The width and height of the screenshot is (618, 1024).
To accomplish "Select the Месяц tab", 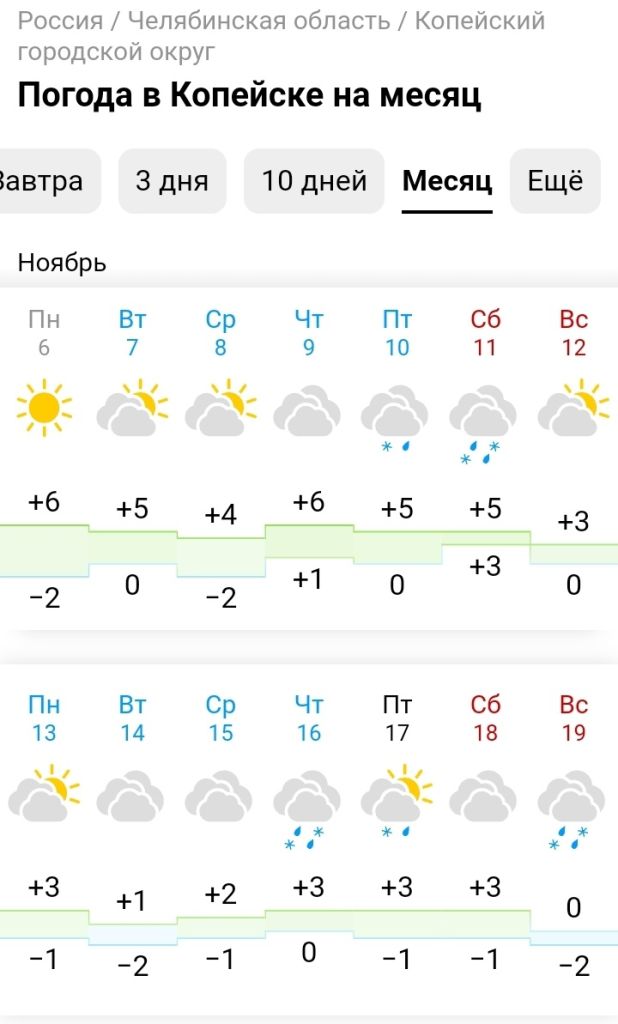I will (x=447, y=181).
